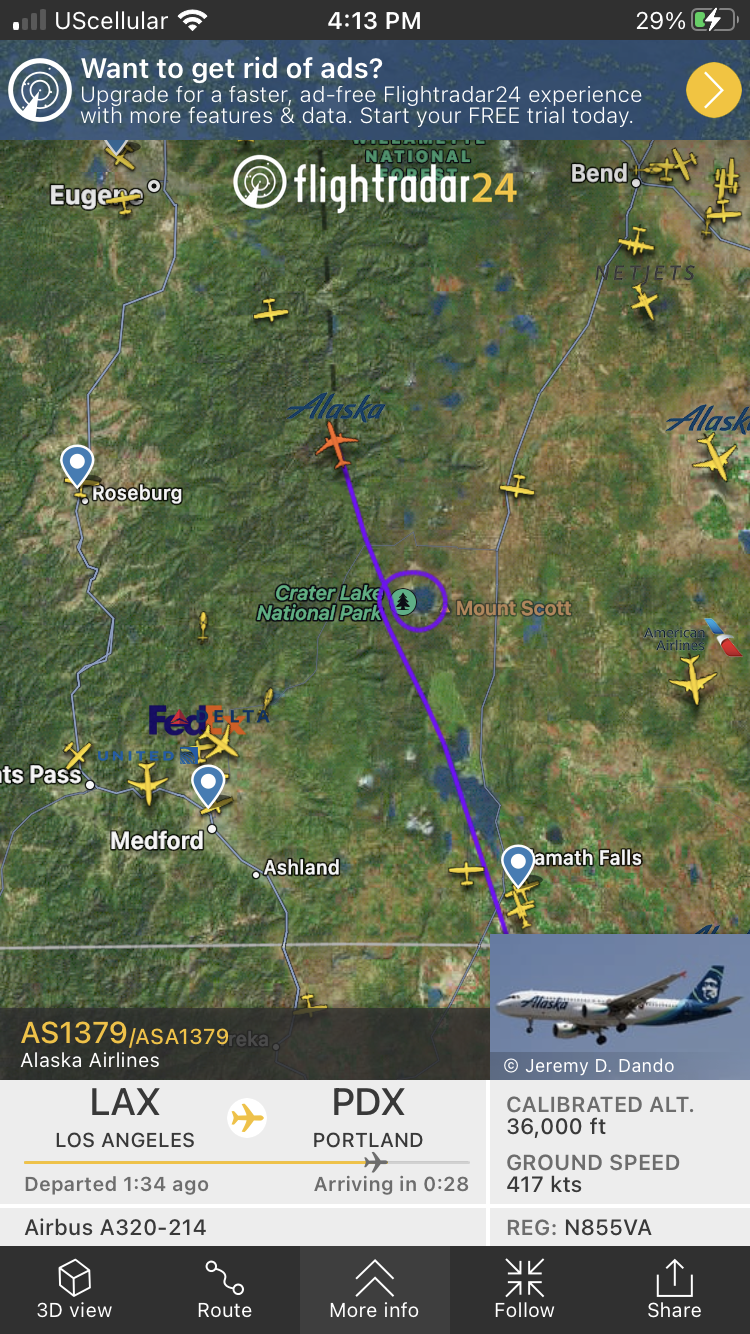
Task: Select the Klamath Falls airport pin
Action: point(518,865)
